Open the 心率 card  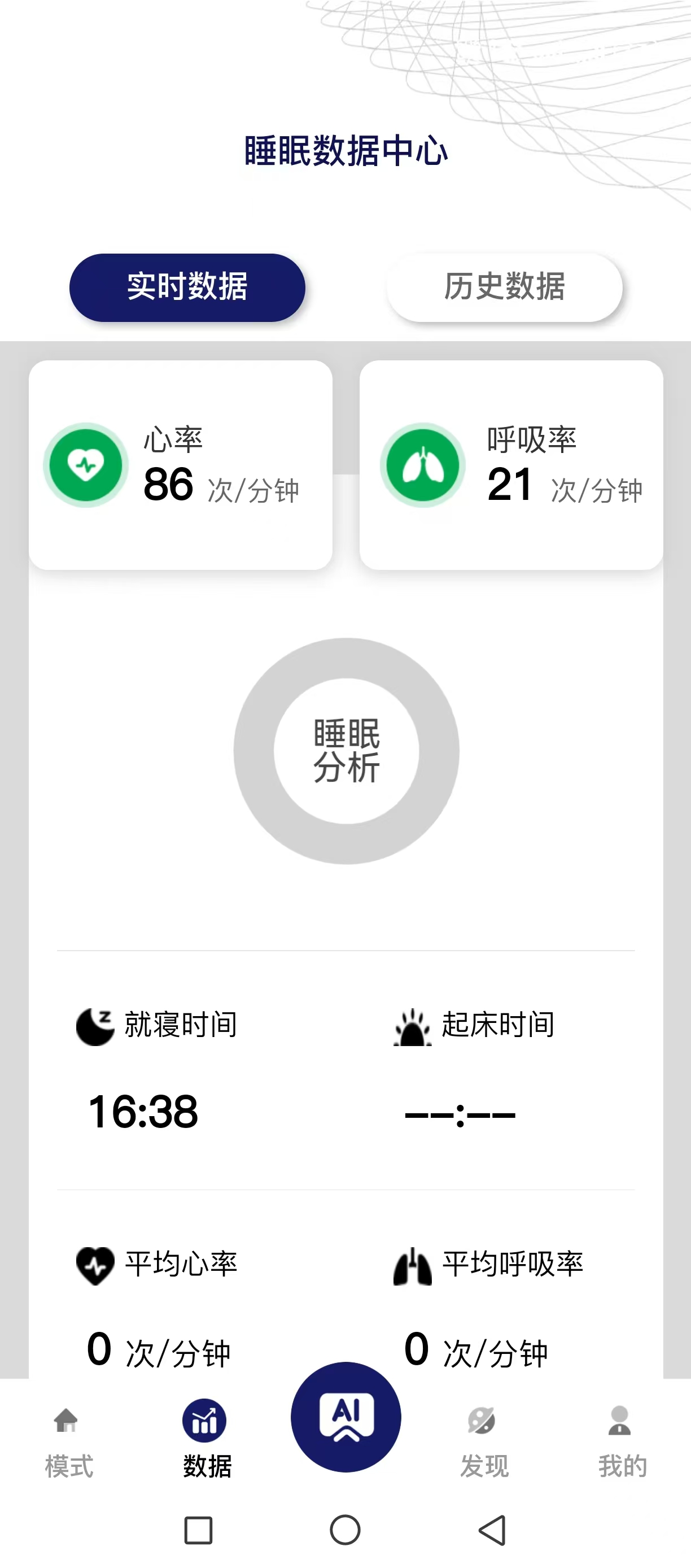click(x=181, y=465)
